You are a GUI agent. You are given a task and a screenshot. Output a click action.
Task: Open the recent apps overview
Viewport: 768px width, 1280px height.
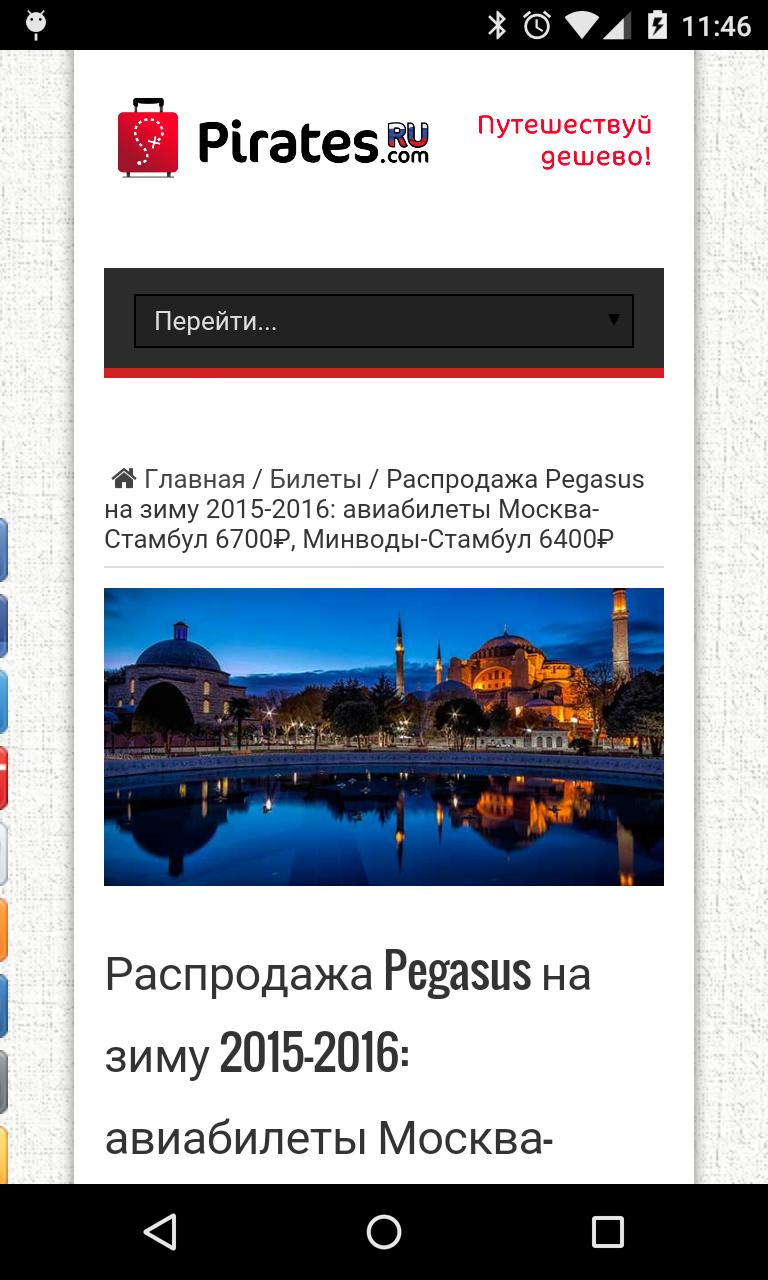point(607,1232)
